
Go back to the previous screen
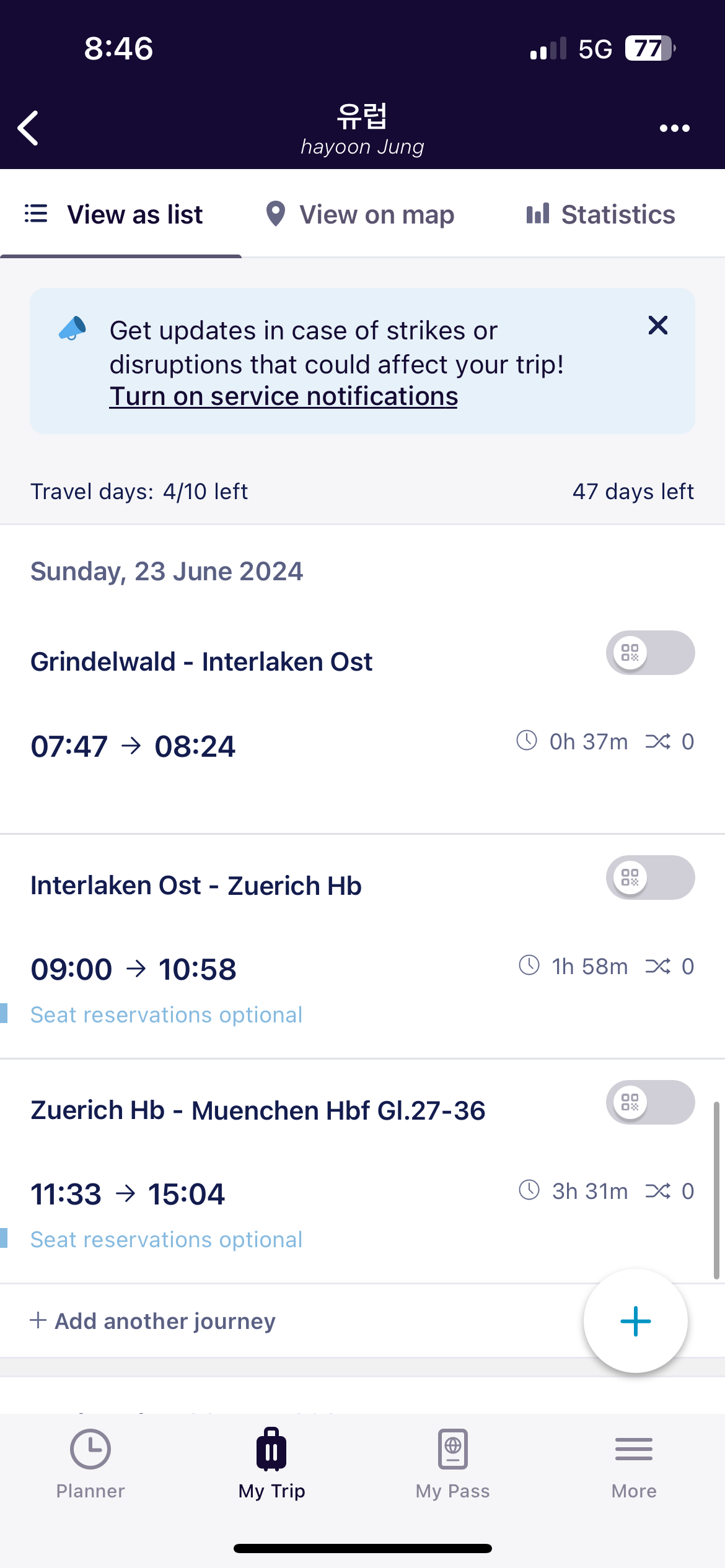[x=29, y=128]
